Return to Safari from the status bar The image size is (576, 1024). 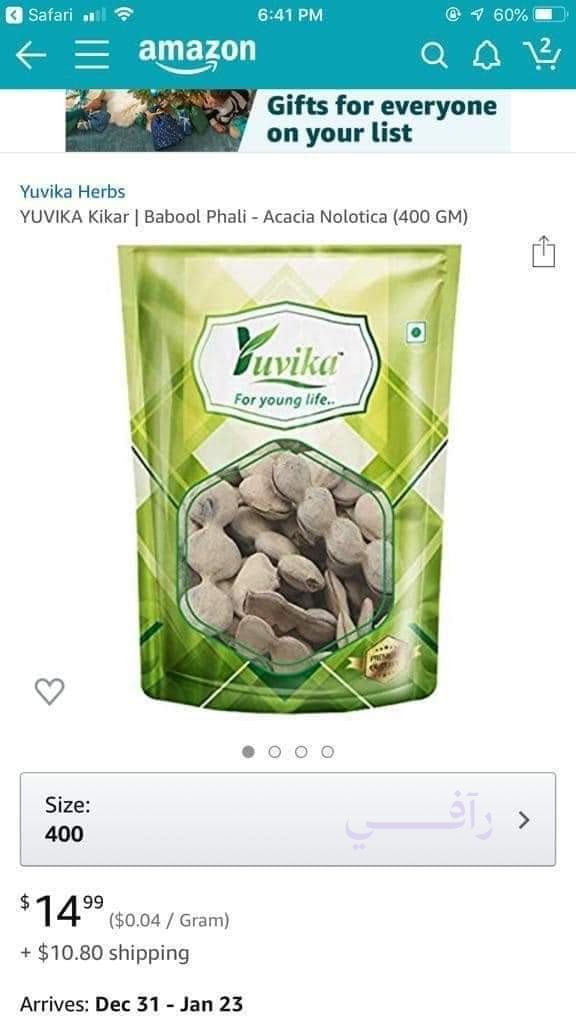click(38, 14)
